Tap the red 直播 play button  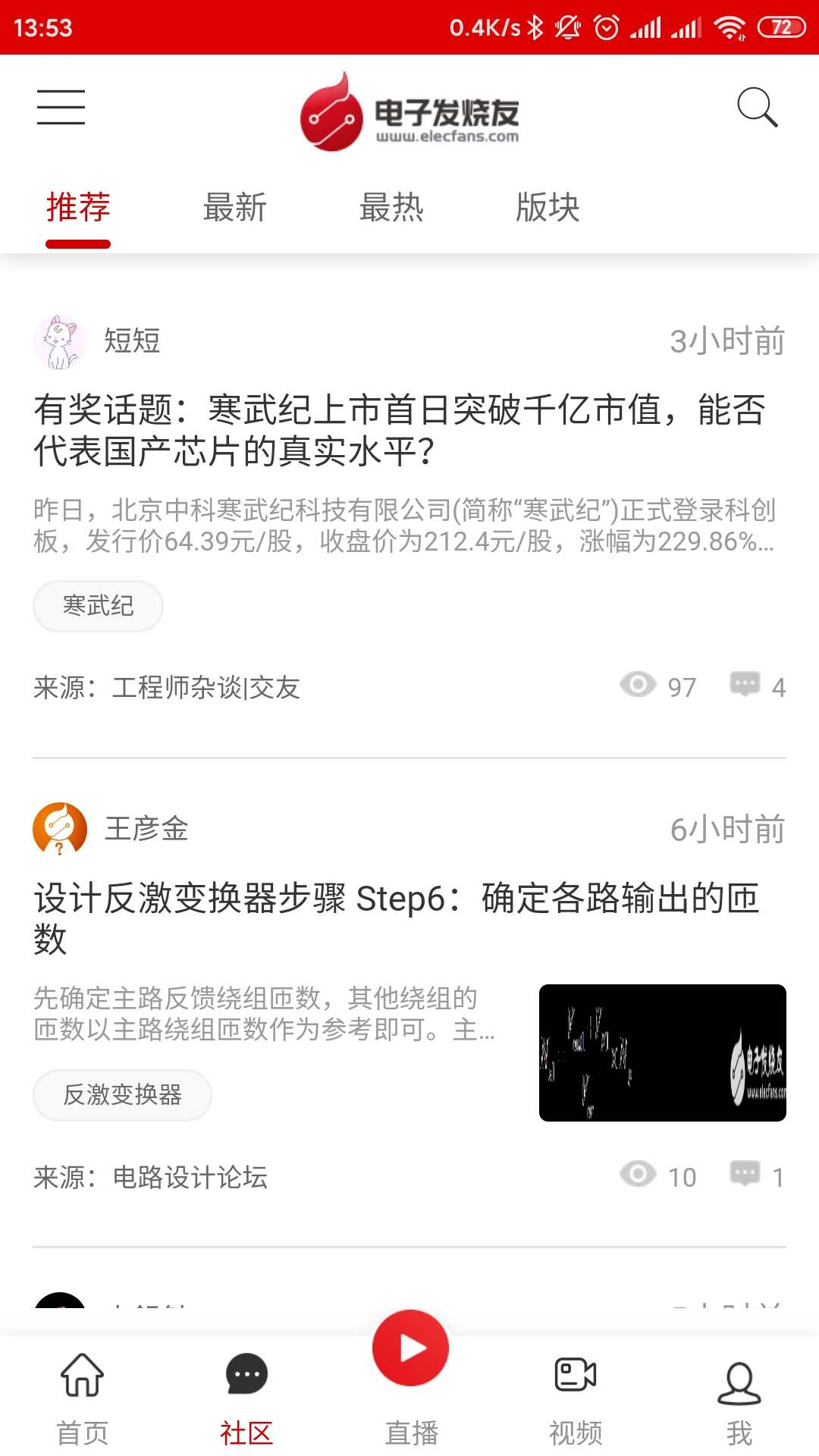coord(409,1348)
